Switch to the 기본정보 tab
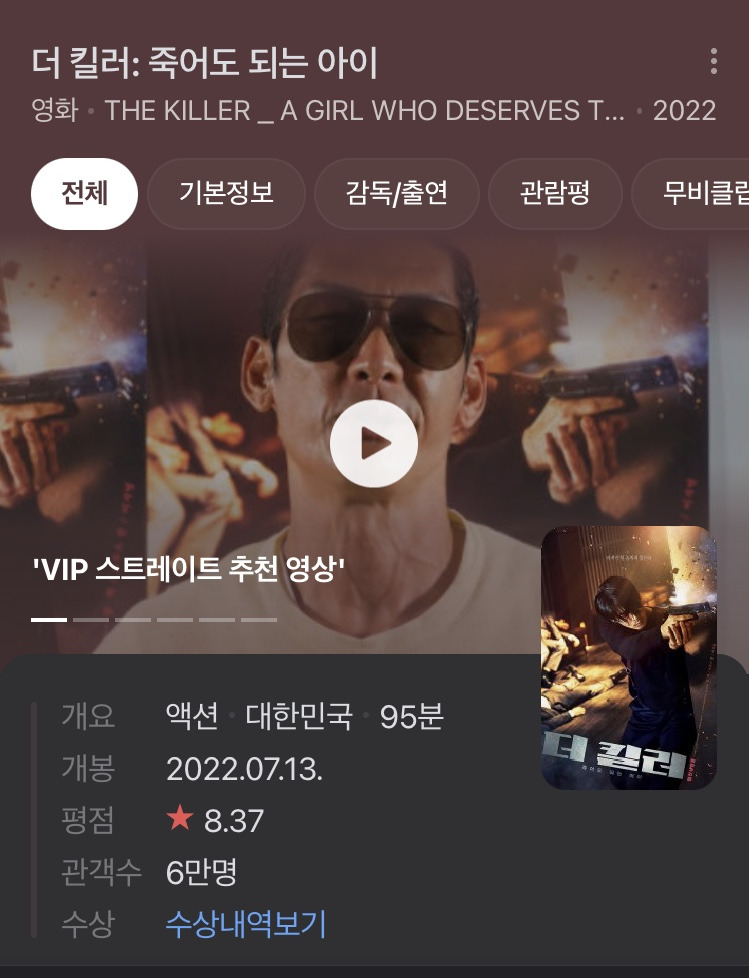Viewport: 749px width, 978px height. coord(226,193)
